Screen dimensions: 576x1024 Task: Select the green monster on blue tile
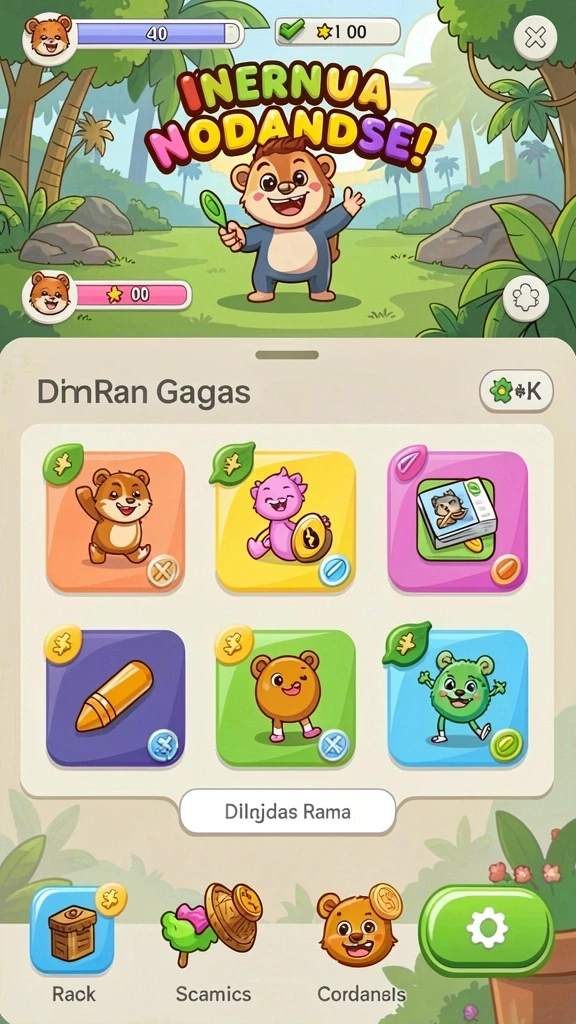click(x=457, y=698)
